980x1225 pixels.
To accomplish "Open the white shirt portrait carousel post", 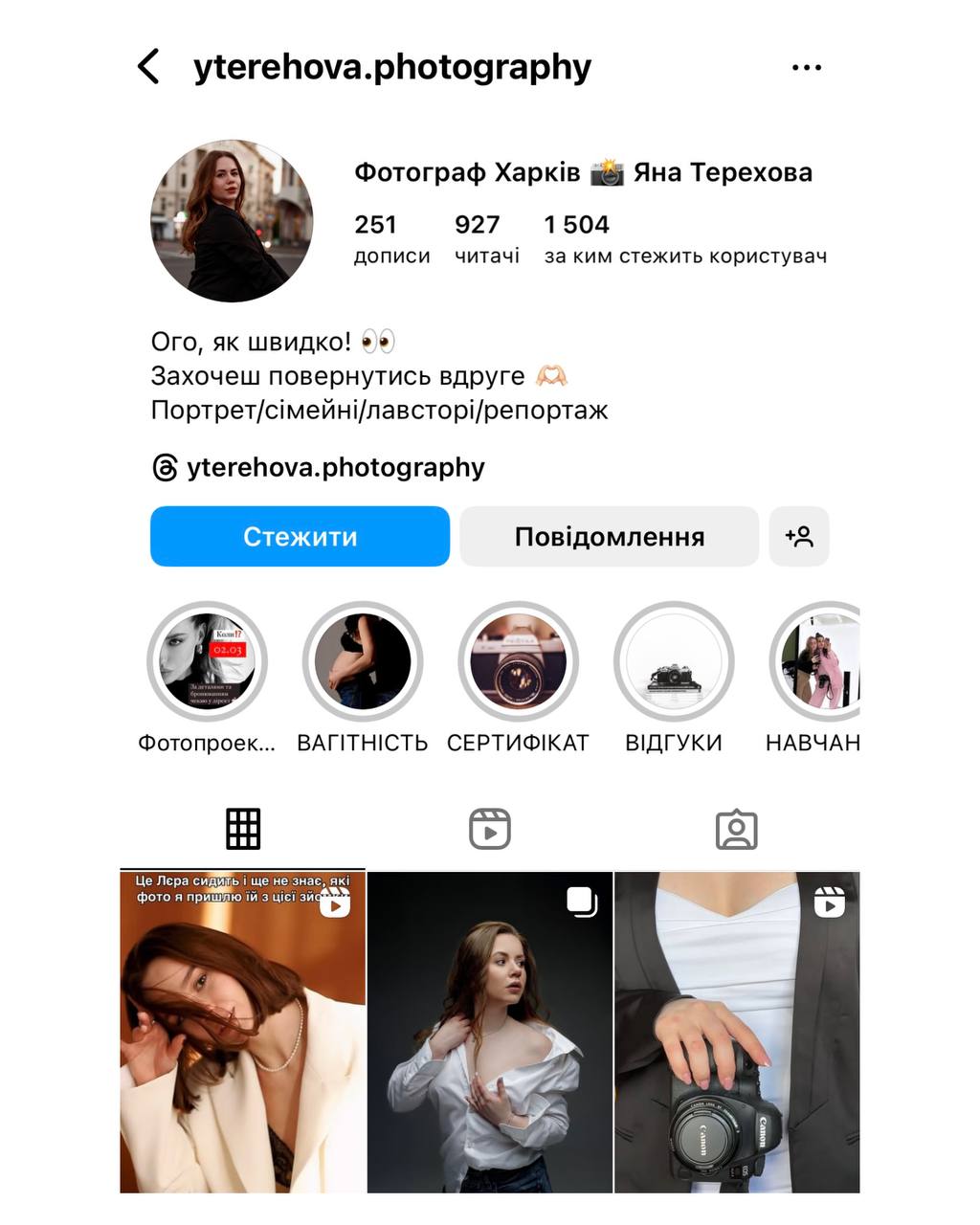I will pos(490,1032).
